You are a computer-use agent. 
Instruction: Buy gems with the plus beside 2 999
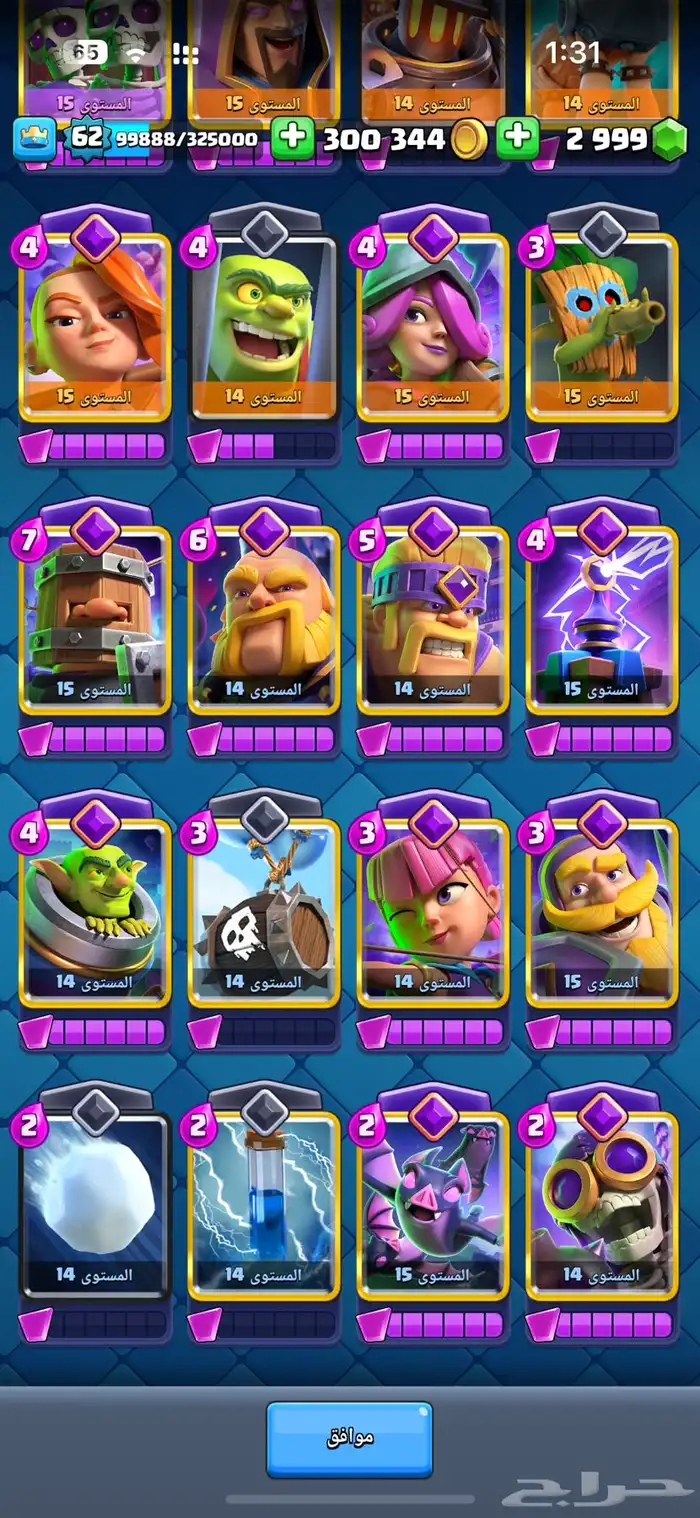(517, 138)
